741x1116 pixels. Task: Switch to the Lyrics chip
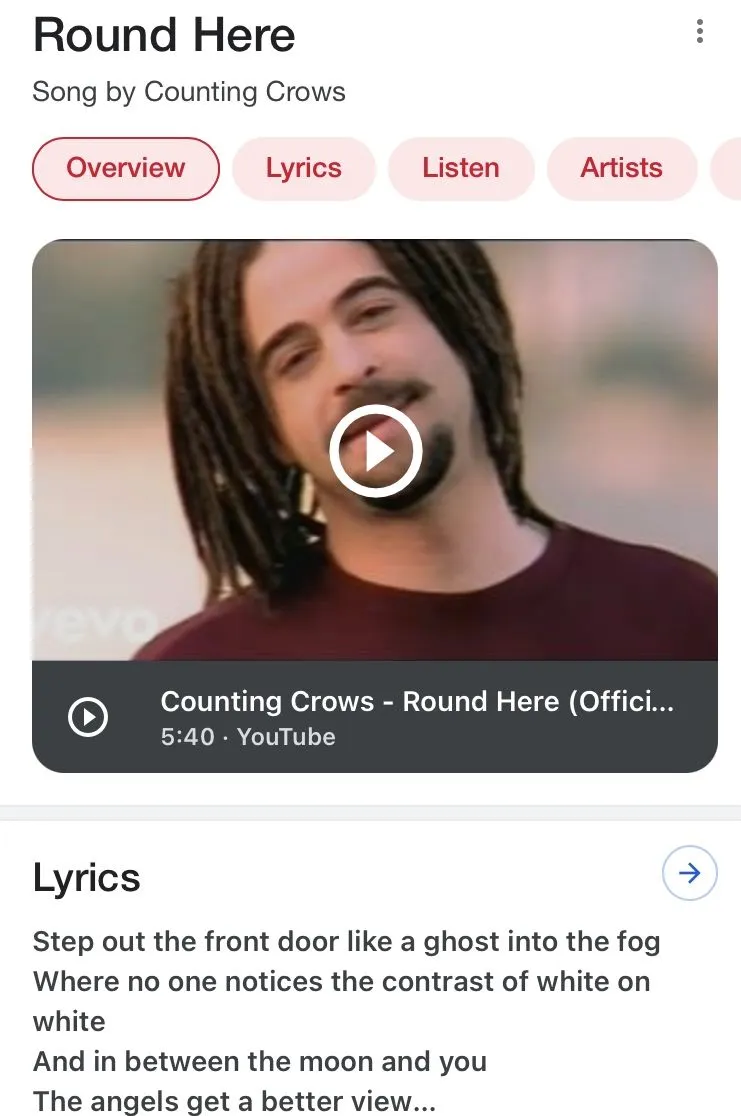pos(304,168)
